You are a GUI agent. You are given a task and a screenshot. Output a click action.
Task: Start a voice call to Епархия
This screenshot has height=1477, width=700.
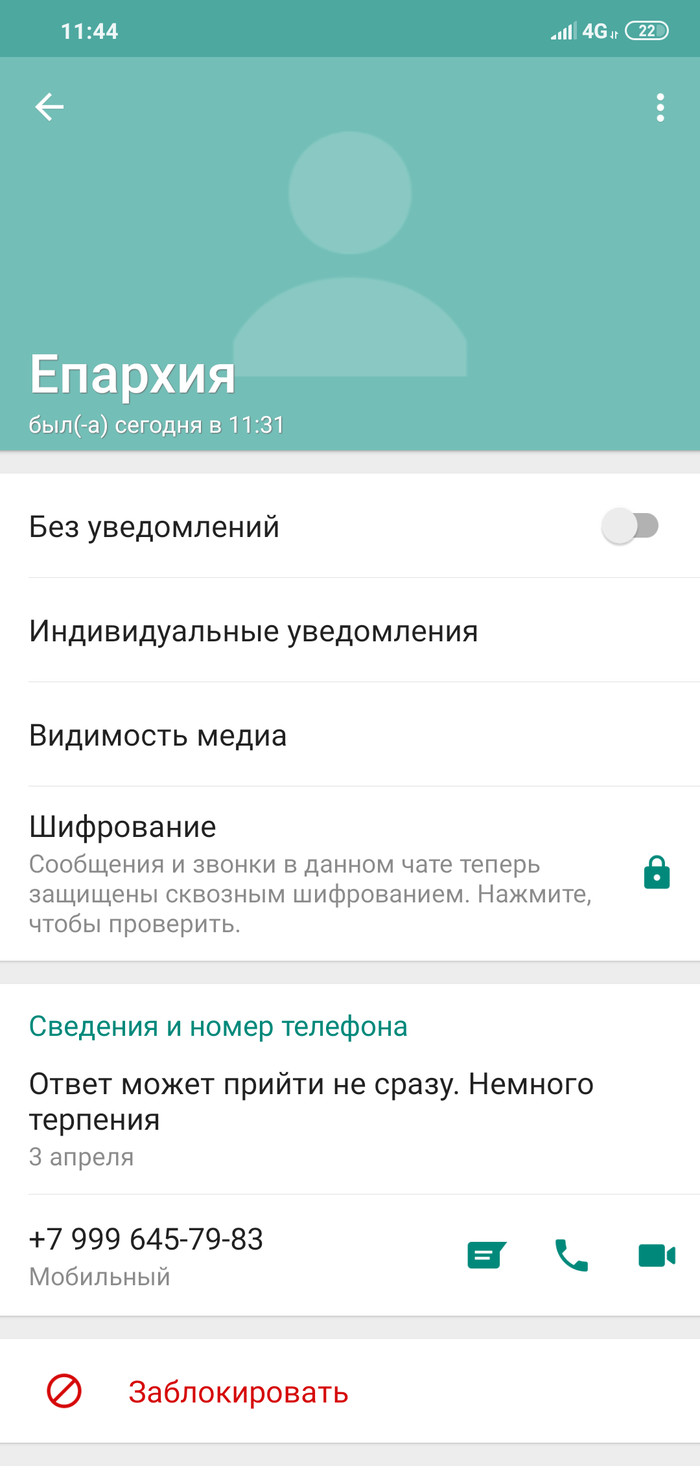pos(571,1254)
